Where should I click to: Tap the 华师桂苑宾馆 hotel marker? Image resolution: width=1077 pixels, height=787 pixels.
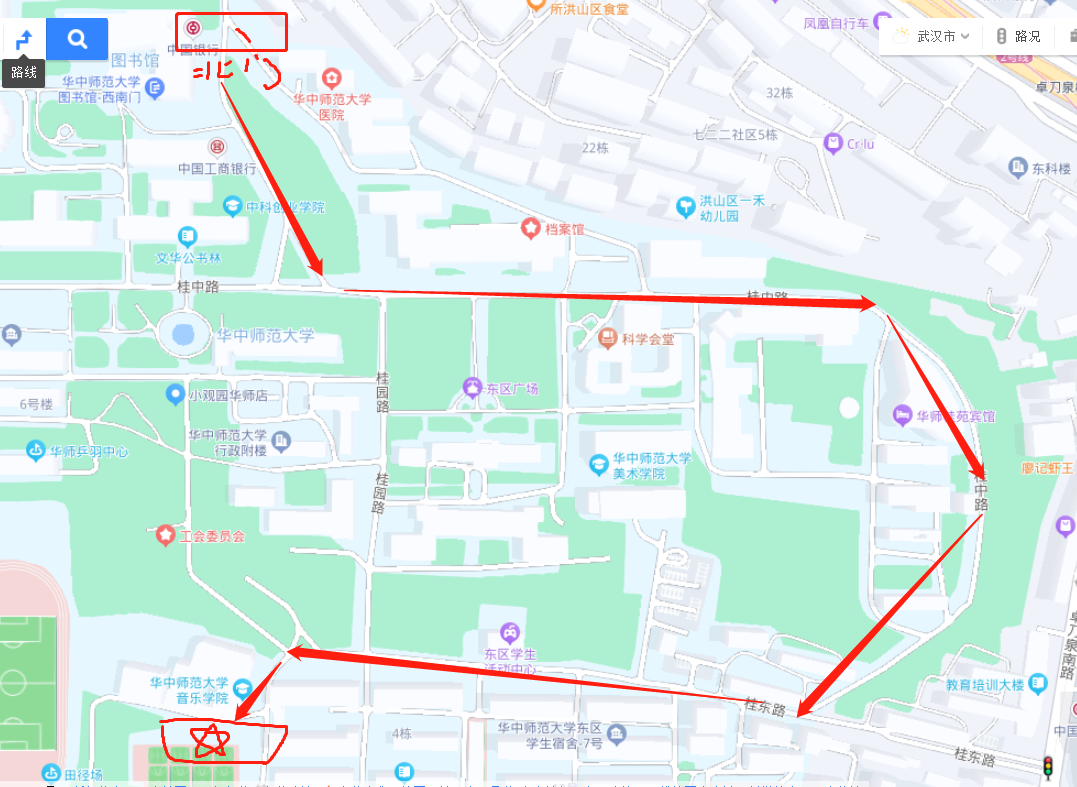pyautogui.click(x=903, y=414)
